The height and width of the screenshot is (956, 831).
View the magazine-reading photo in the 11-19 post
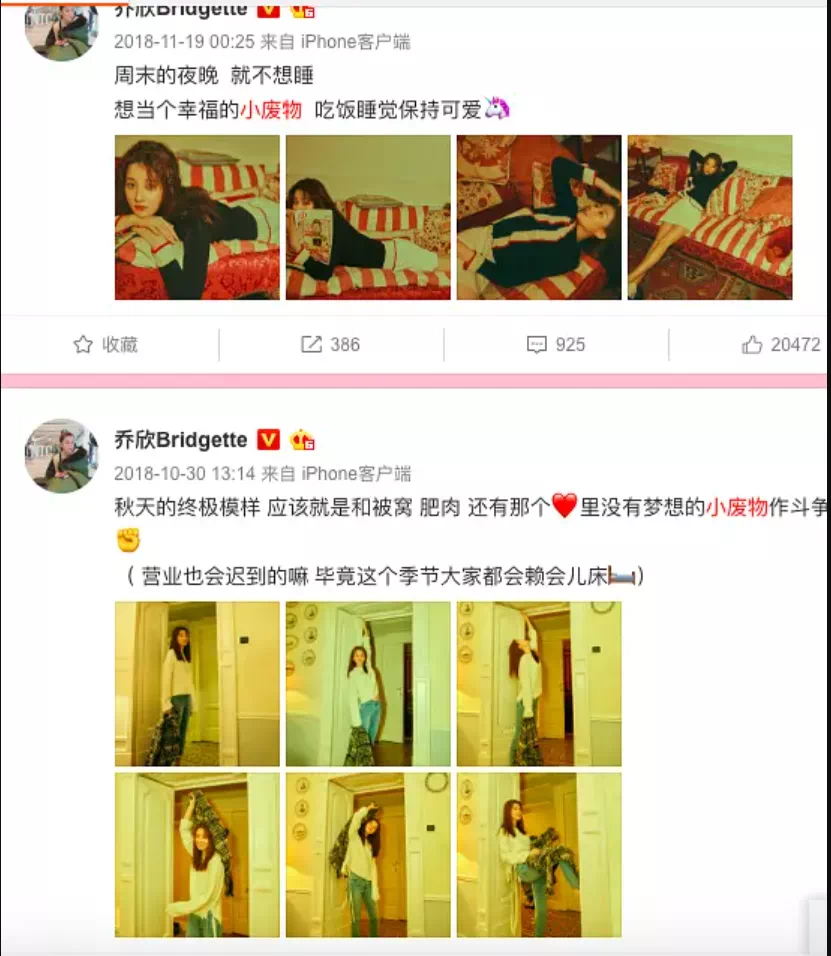pos(368,217)
